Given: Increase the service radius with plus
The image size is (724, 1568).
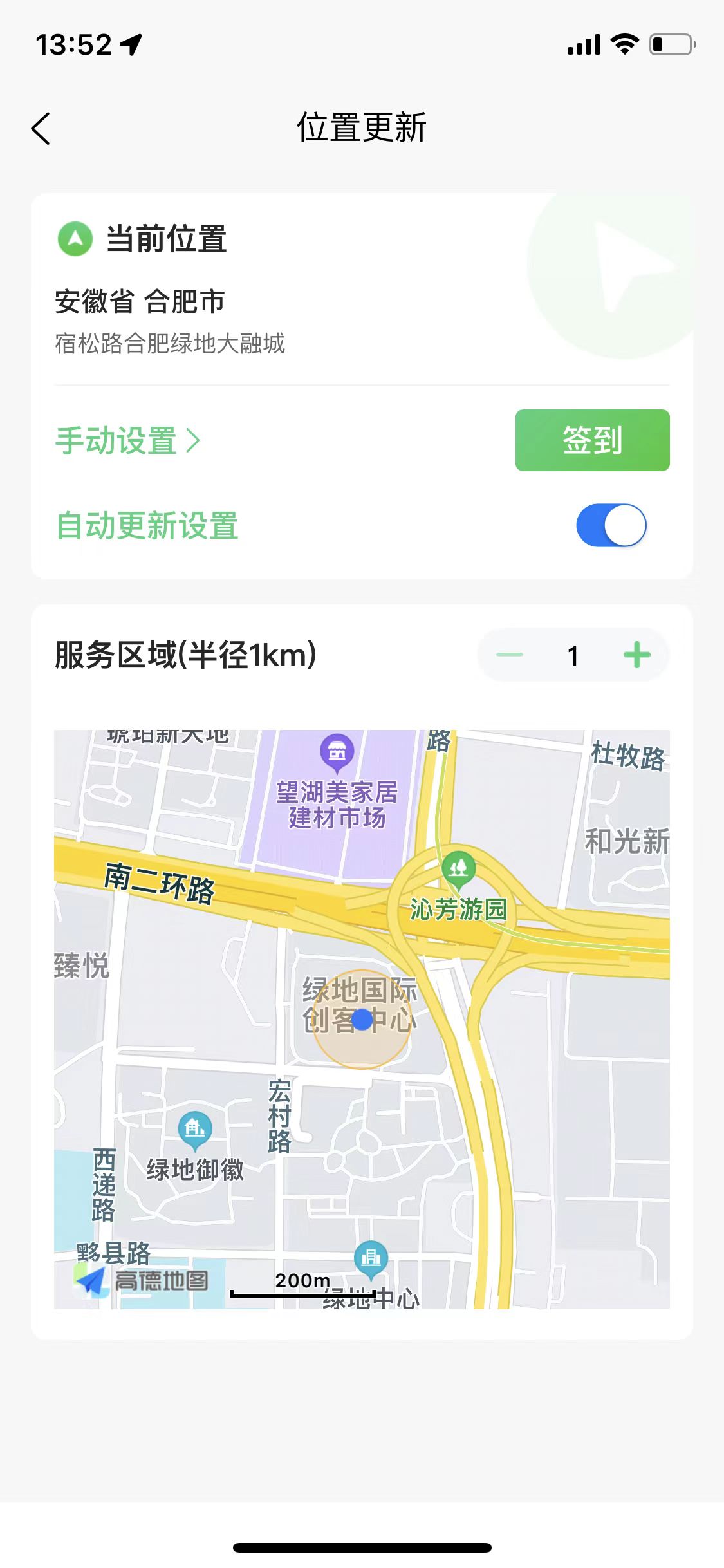Looking at the screenshot, I should tap(636, 655).
